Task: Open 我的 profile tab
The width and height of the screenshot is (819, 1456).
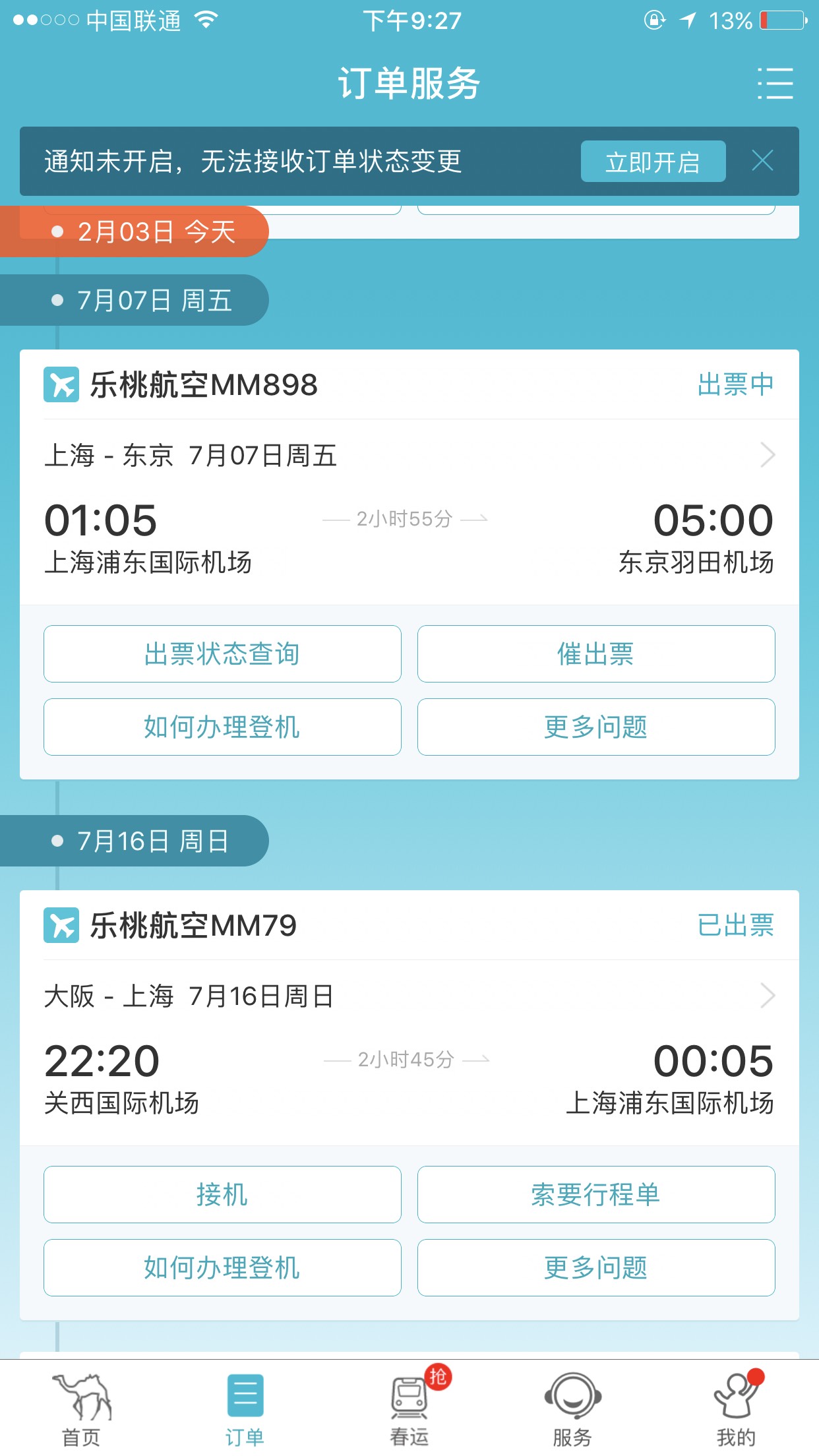Action: pos(737,1409)
